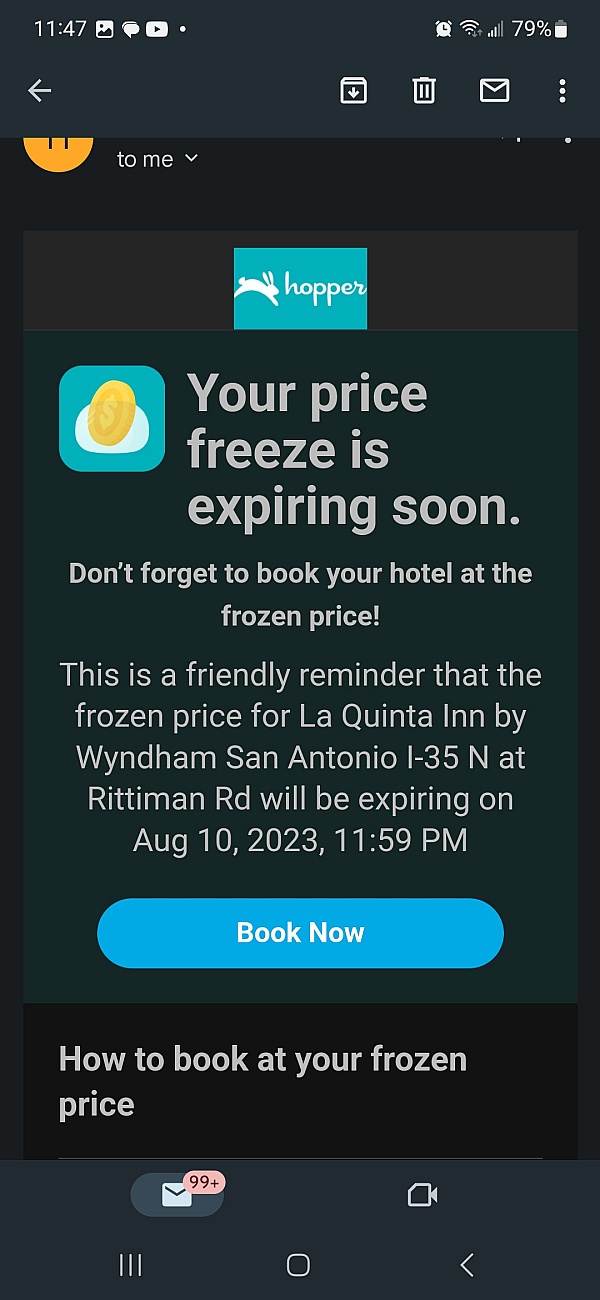Delete this Hopper email
This screenshot has width=600, height=1300.
[x=424, y=91]
